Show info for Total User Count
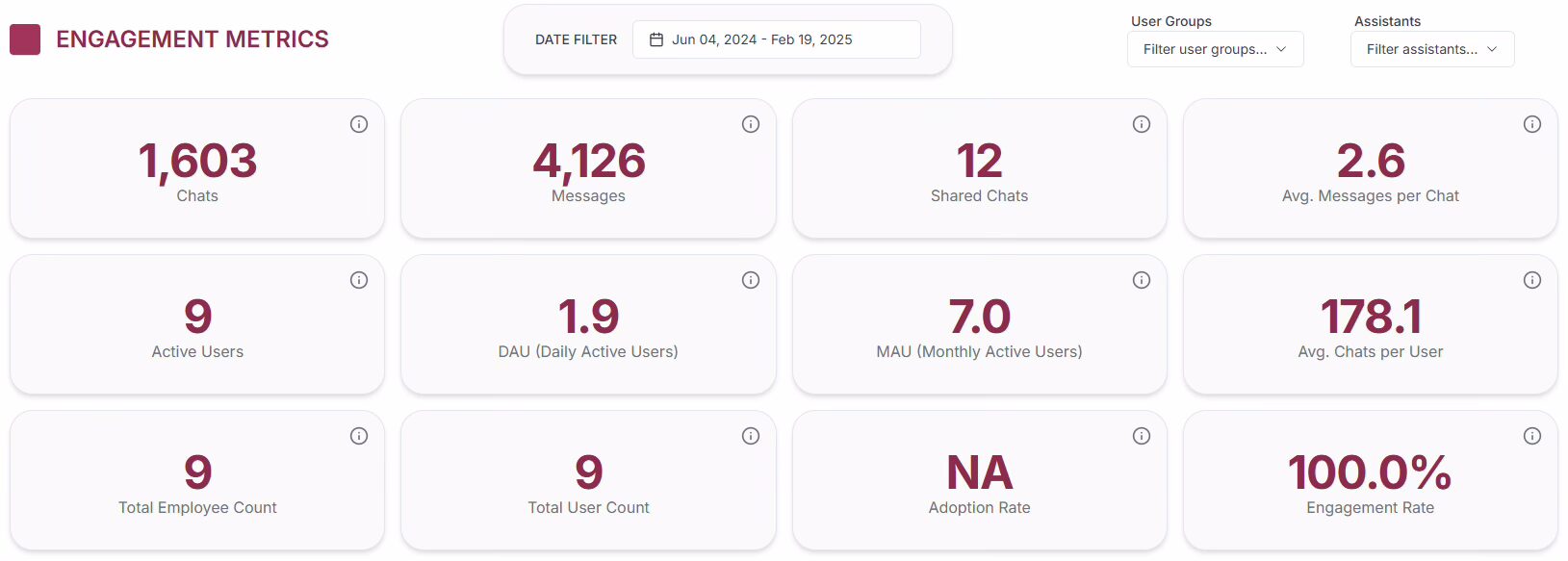The image size is (1568, 561). click(751, 436)
